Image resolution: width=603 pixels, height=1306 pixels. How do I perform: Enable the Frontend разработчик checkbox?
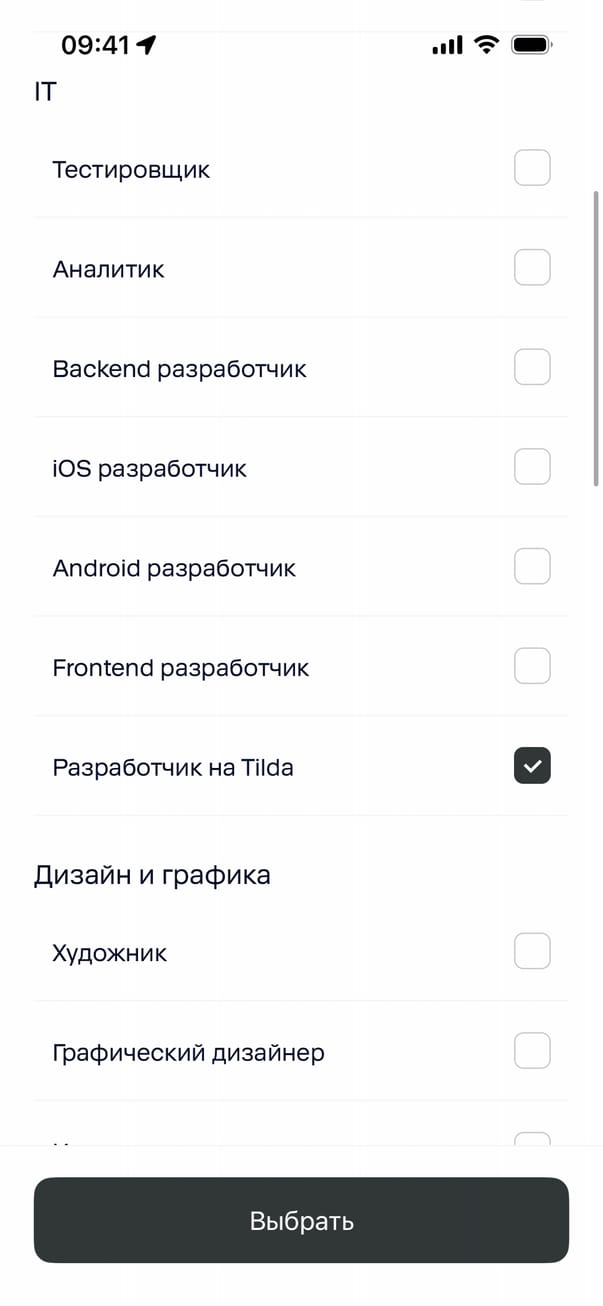click(532, 666)
